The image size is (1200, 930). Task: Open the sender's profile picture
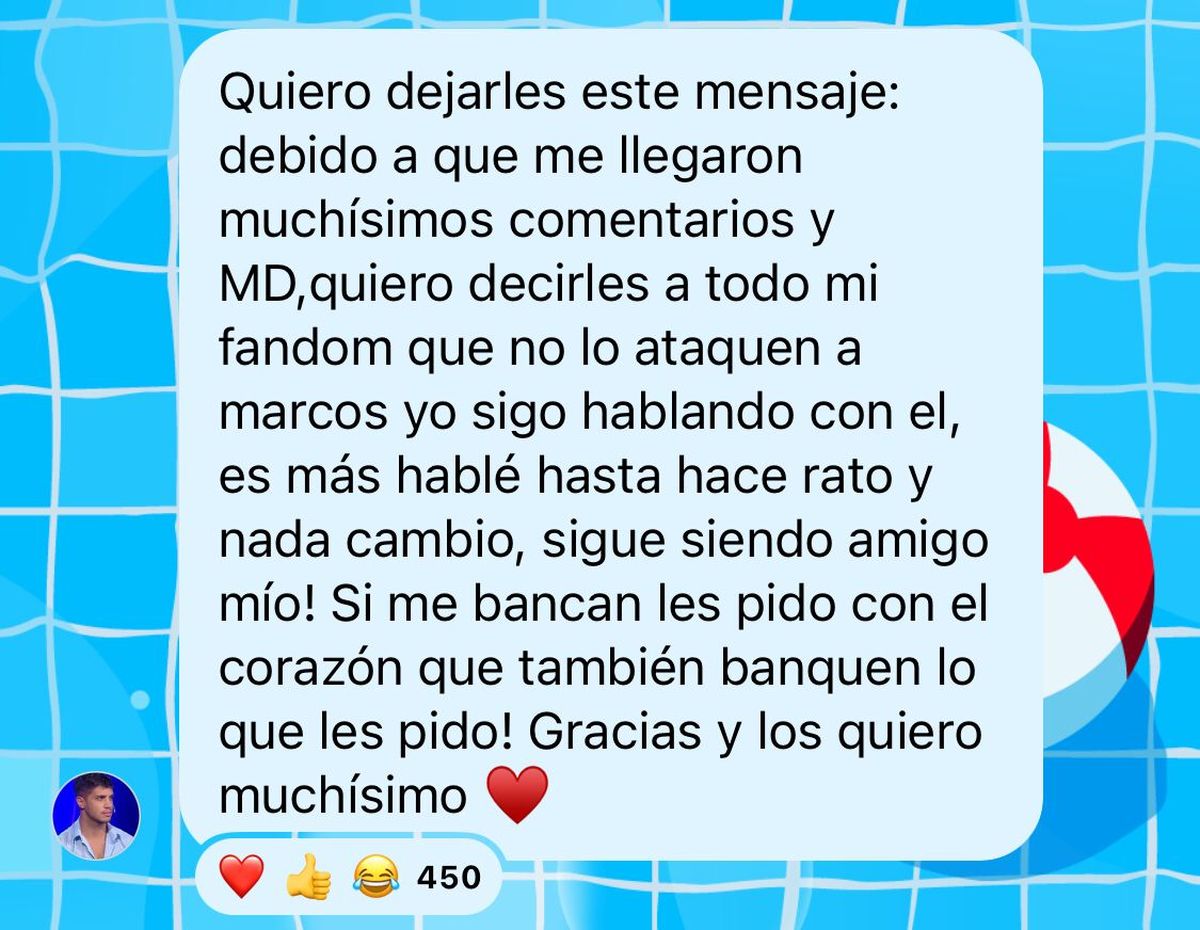click(x=96, y=815)
